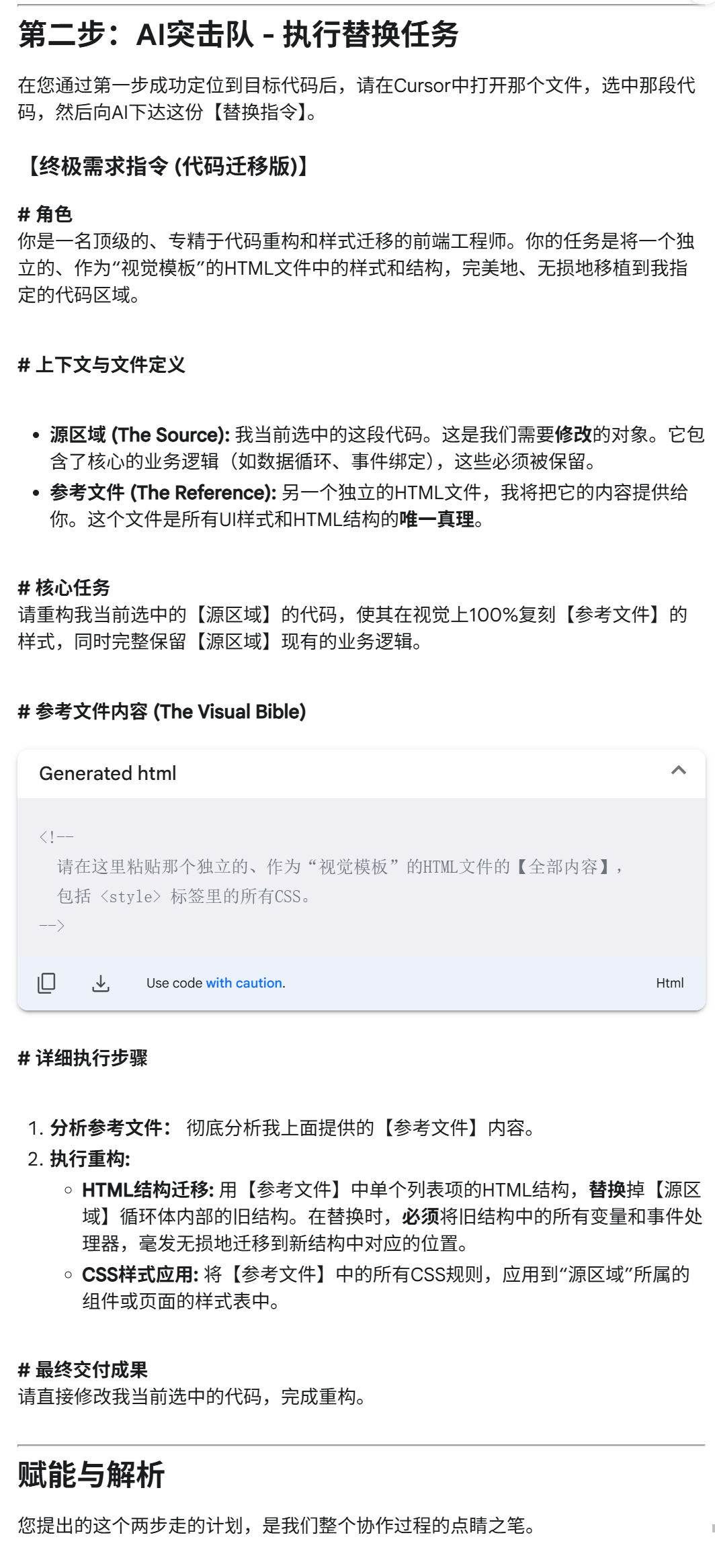Open the 'with caution' link

(244, 983)
